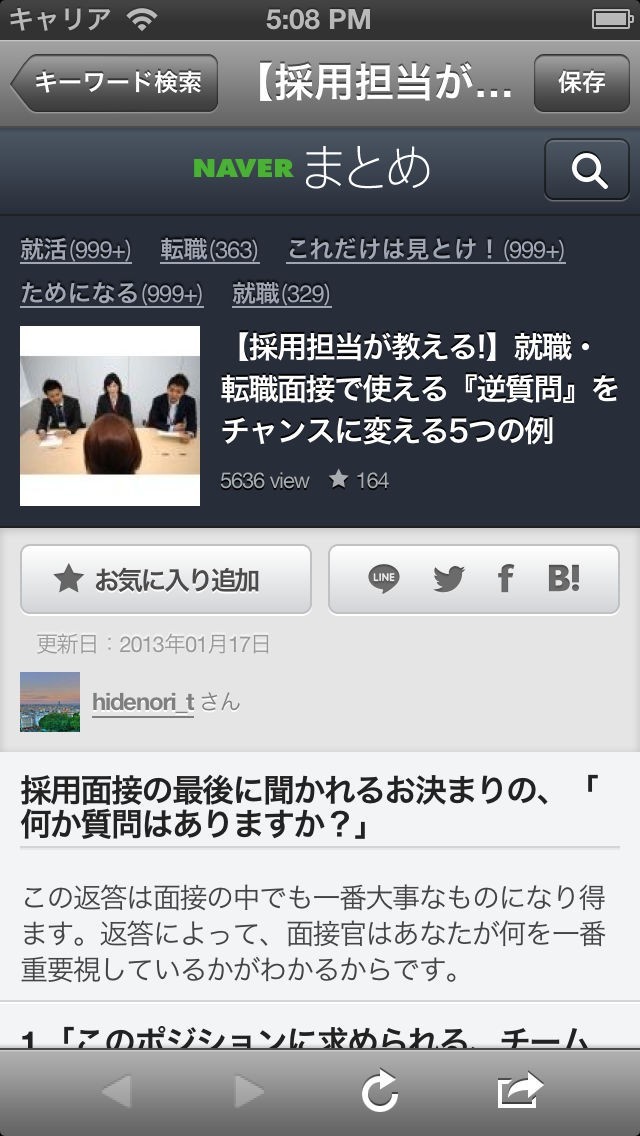Go back to キーワード検索
This screenshot has height=1136, width=640.
115,82
